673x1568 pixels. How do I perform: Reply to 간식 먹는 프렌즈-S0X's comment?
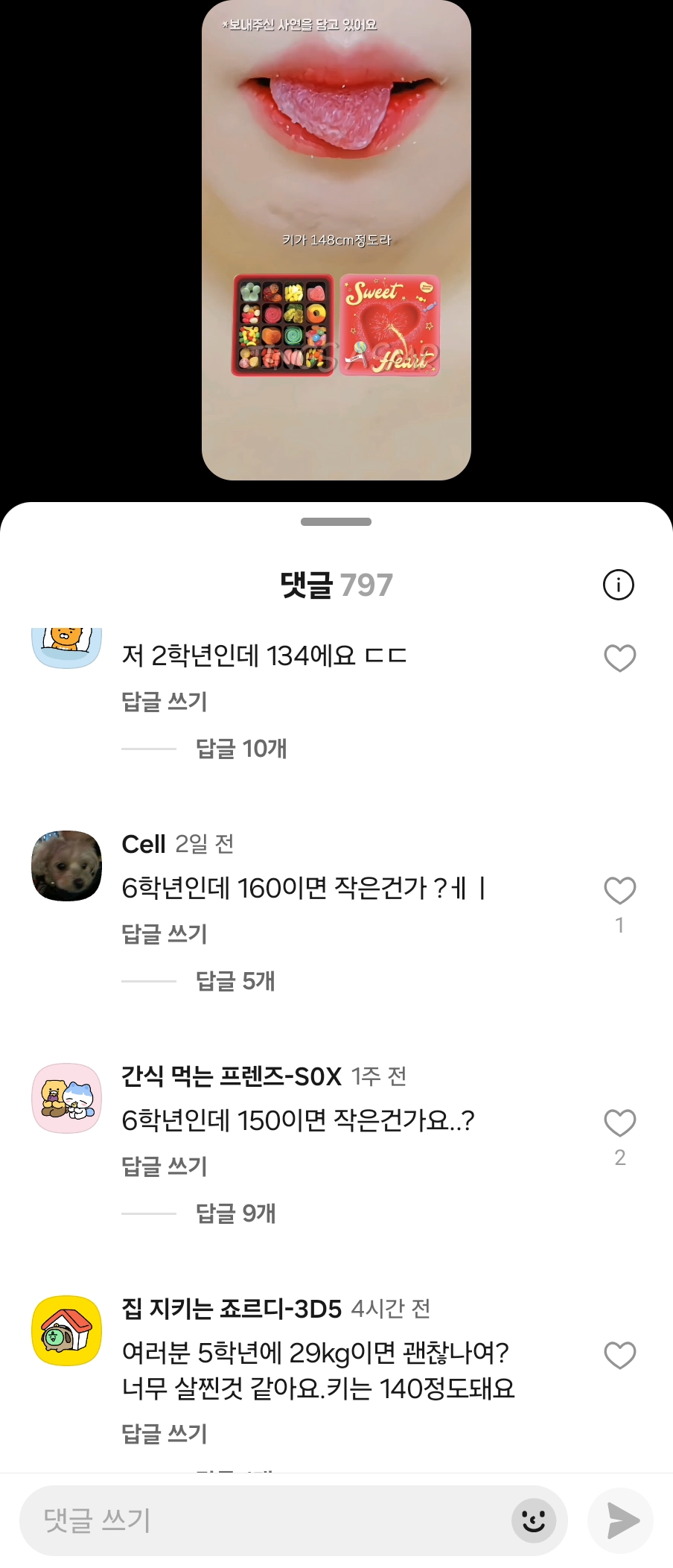(164, 1166)
